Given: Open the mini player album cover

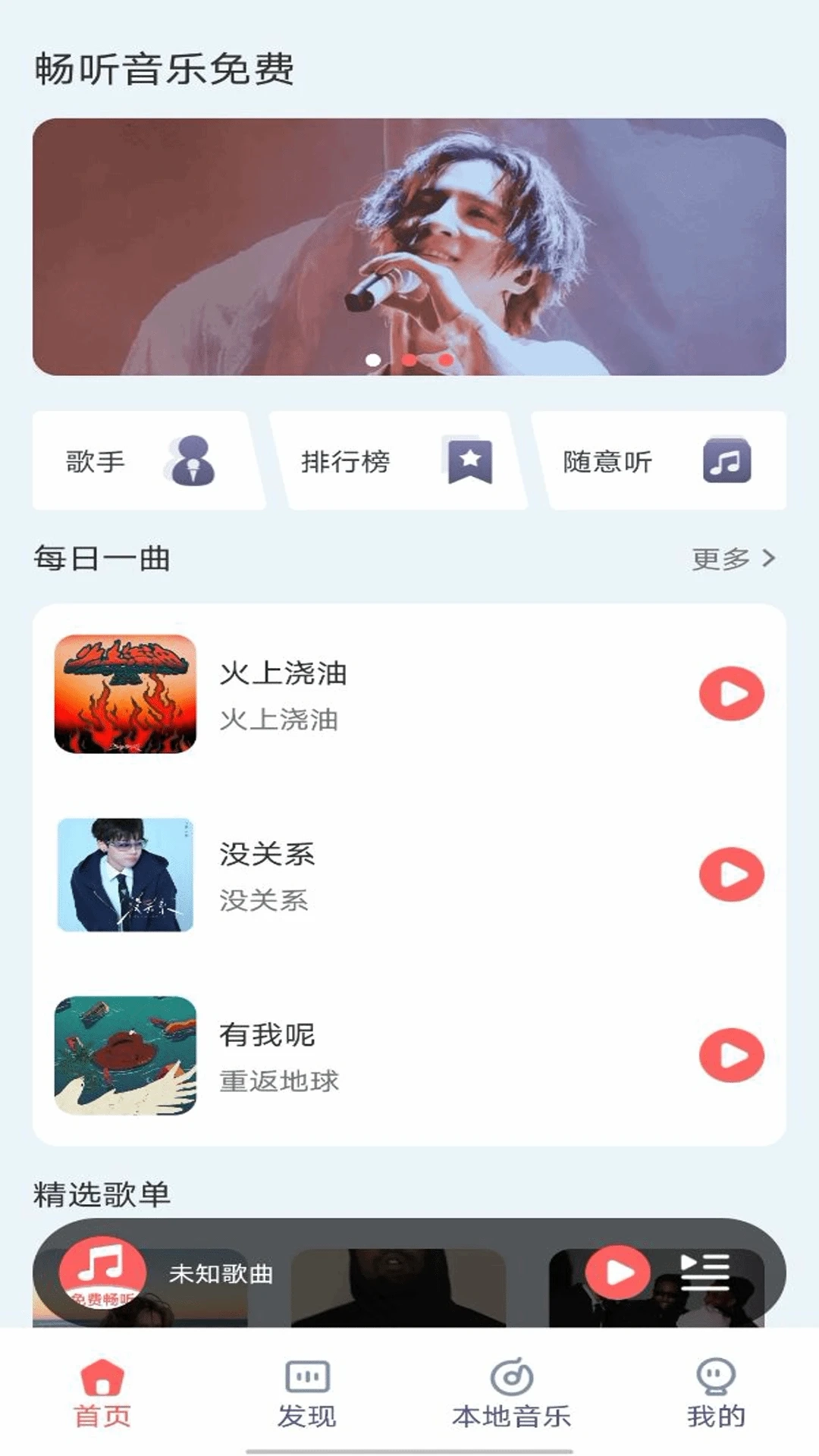Looking at the screenshot, I should tap(102, 1272).
